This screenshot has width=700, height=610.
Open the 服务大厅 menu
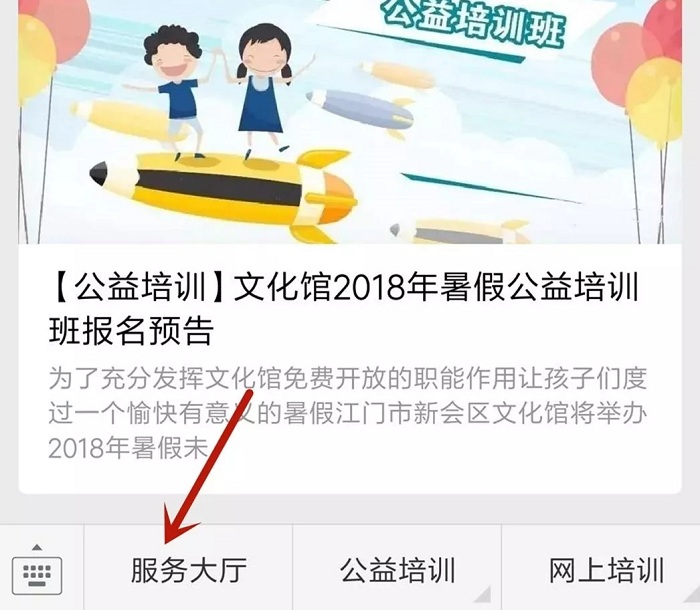[188, 571]
